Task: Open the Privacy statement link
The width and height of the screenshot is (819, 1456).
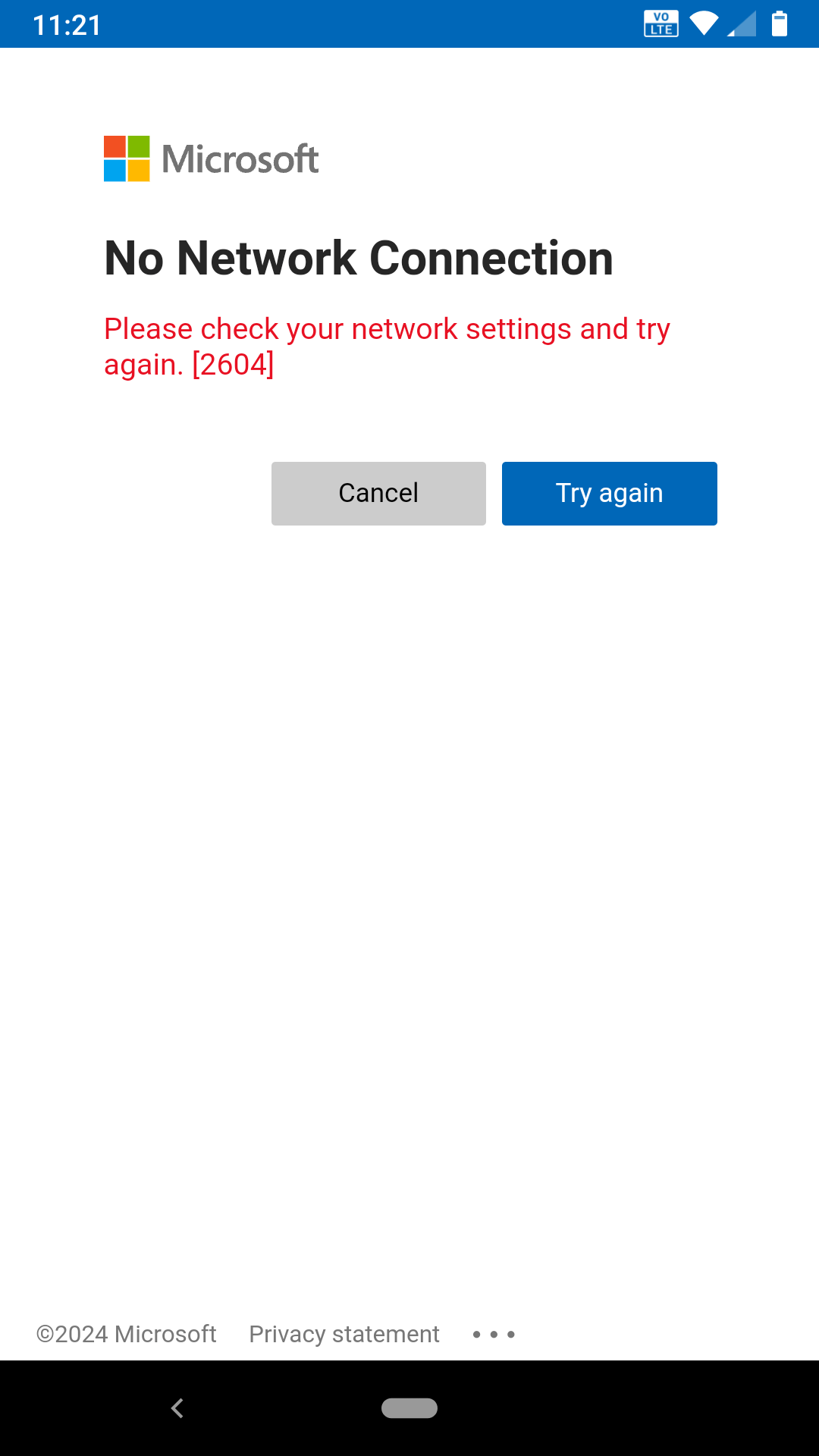Action: [344, 1335]
